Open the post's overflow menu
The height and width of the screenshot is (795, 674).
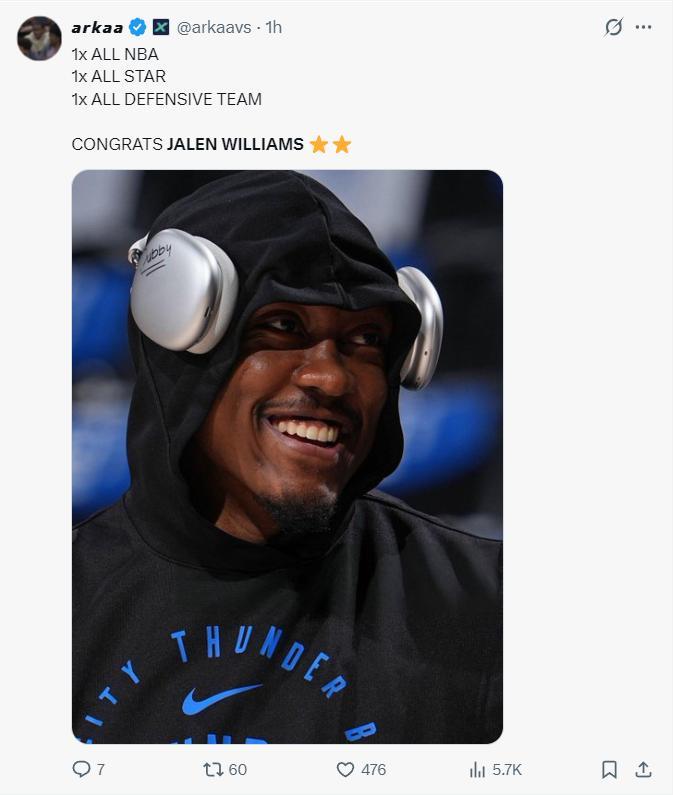tap(643, 28)
